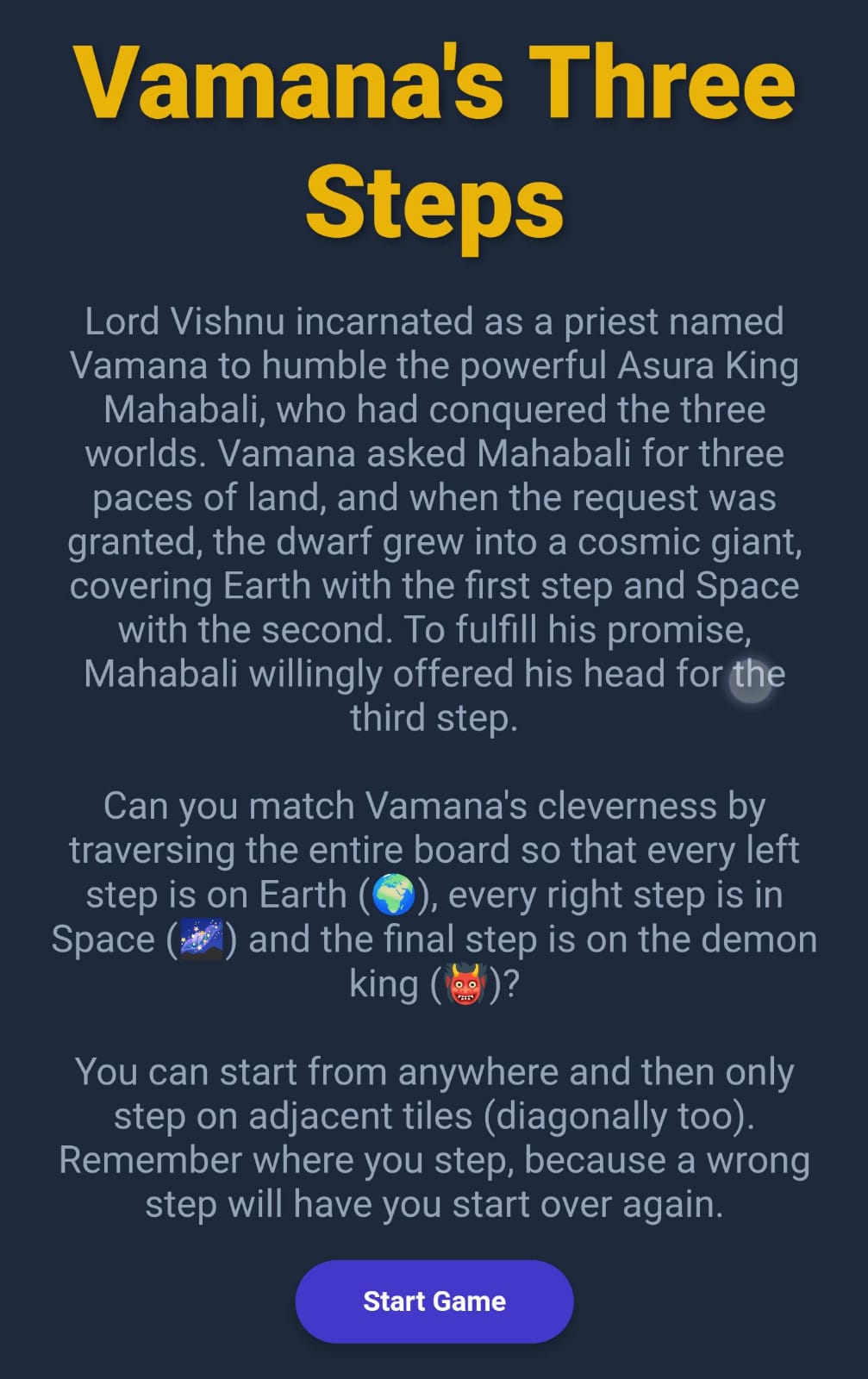Tap the Start Game button

[434, 1301]
